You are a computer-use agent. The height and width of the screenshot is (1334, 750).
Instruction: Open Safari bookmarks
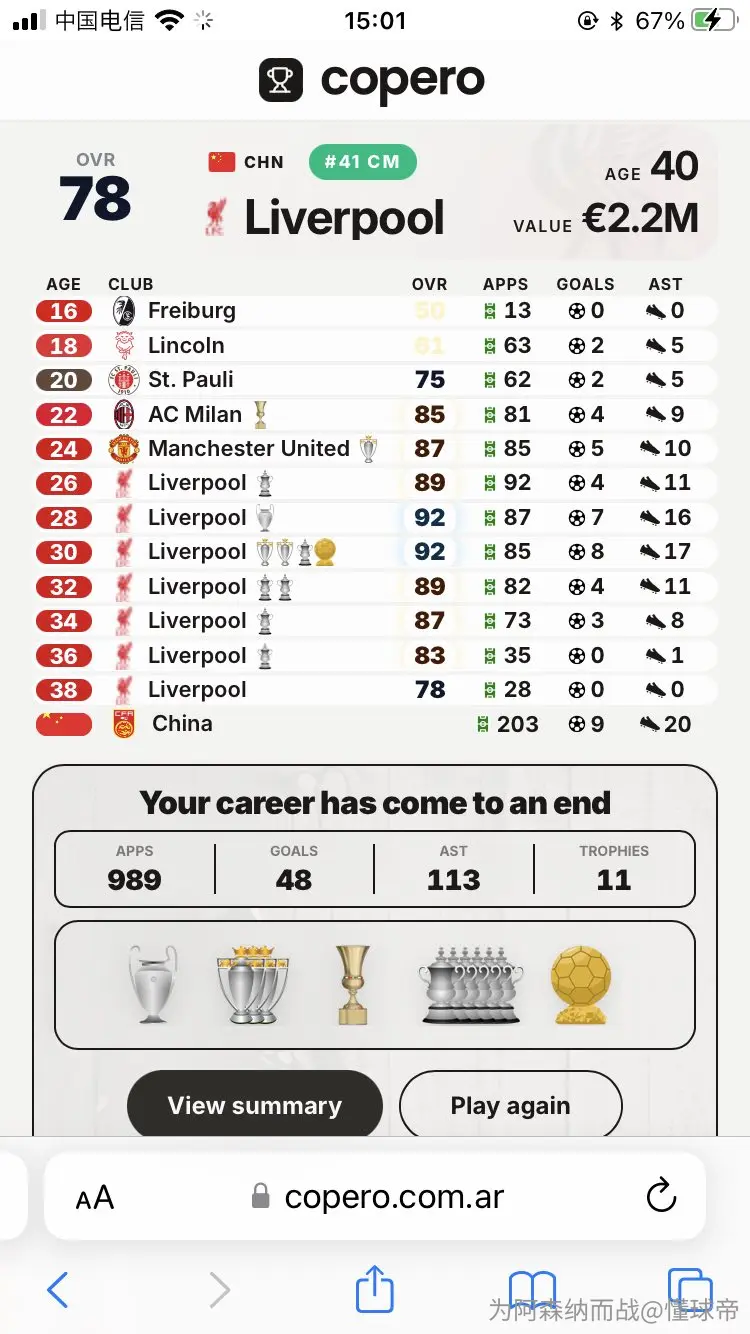pos(532,1290)
